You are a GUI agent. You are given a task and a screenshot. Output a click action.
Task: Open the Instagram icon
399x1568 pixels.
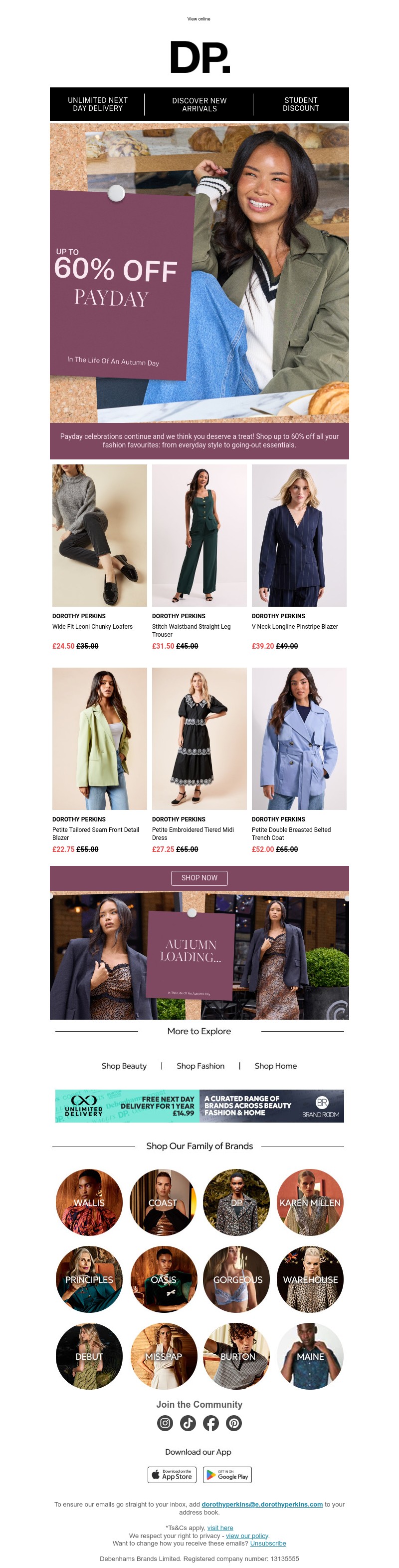click(x=165, y=1423)
